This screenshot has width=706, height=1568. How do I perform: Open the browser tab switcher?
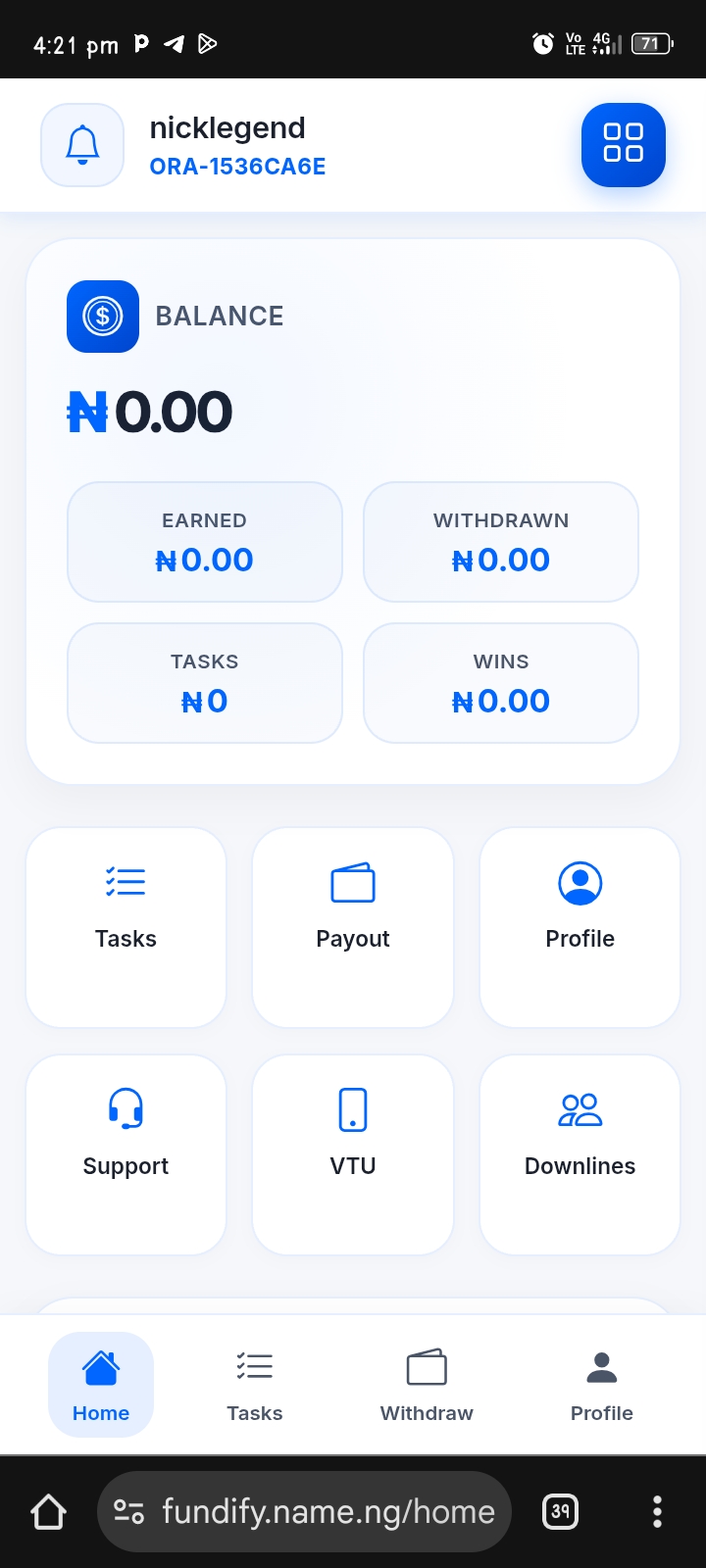pyautogui.click(x=560, y=1511)
